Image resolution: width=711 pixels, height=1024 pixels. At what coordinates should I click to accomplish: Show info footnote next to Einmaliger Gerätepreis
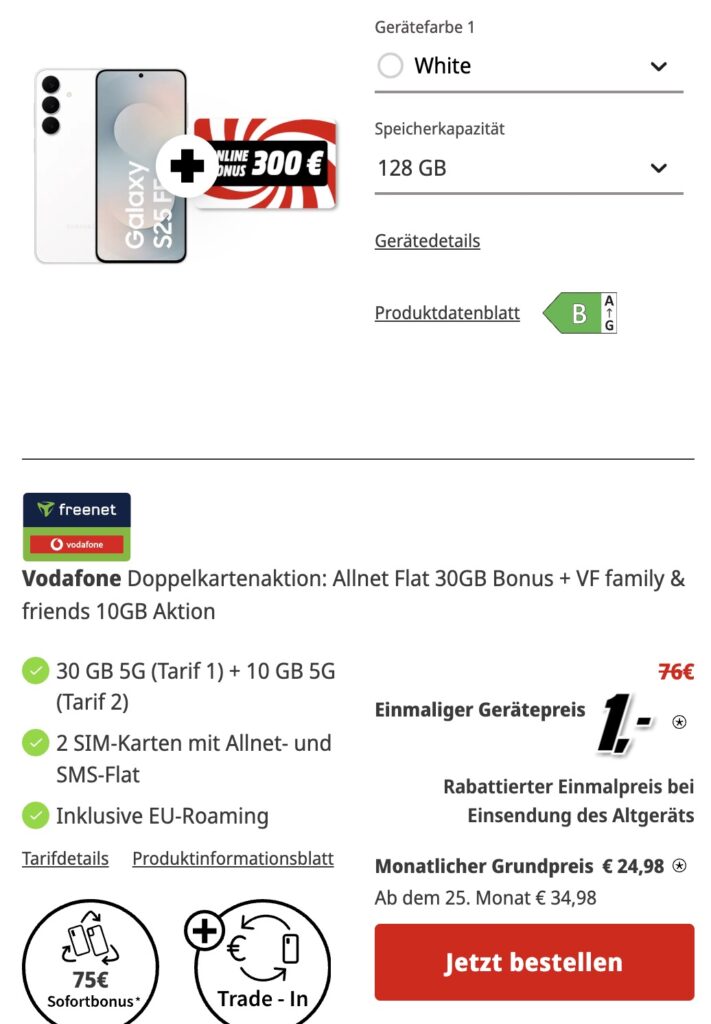click(680, 721)
